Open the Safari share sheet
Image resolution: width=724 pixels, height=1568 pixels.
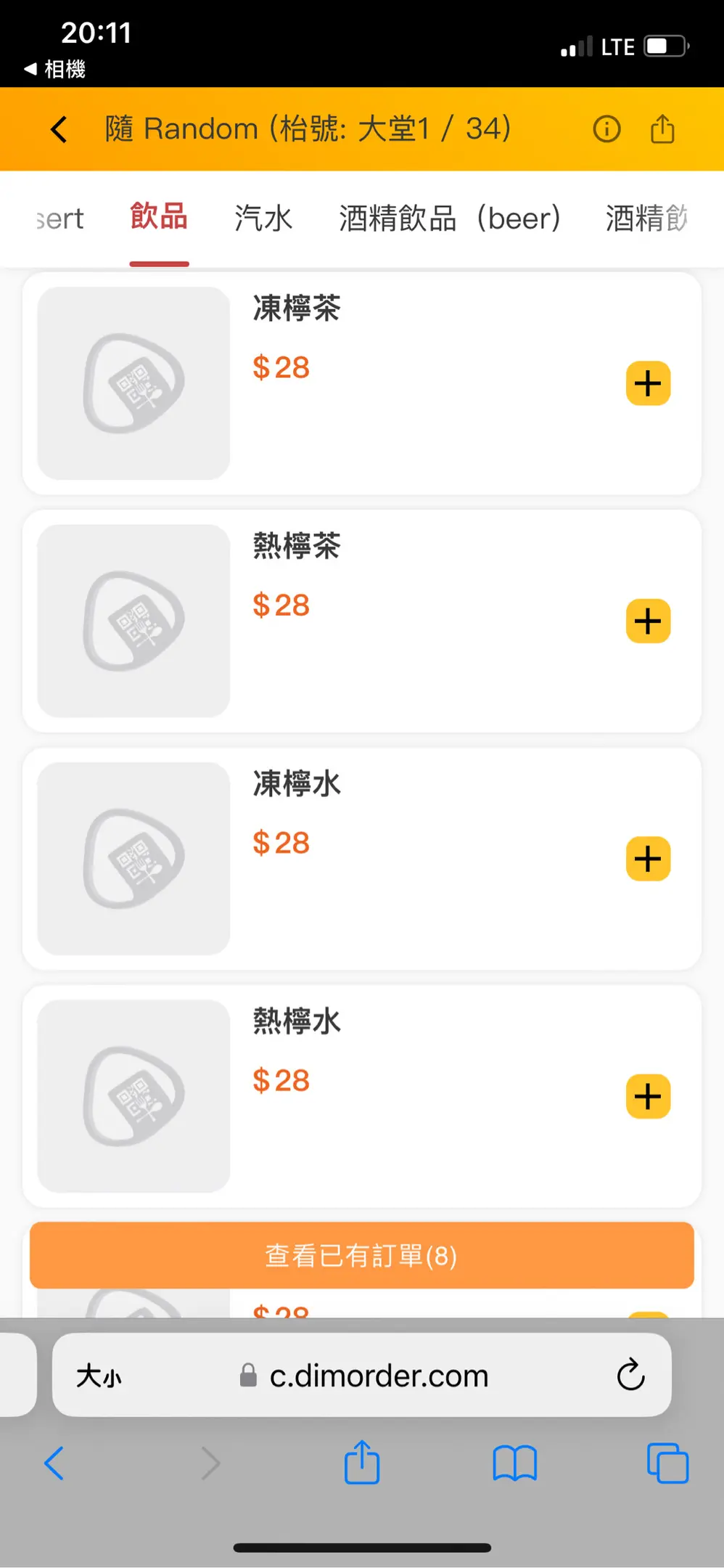pos(362,1463)
